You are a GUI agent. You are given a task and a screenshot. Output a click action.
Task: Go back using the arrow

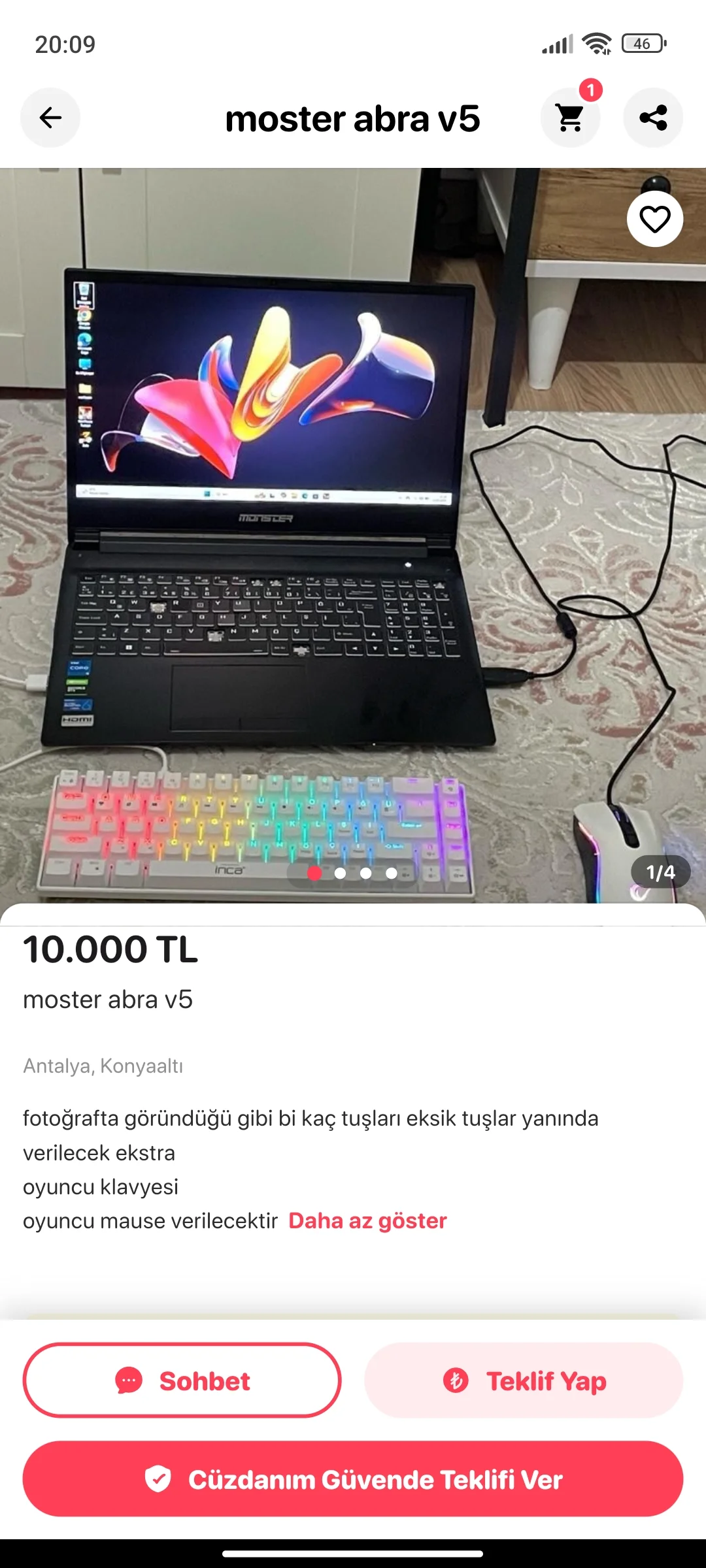pyautogui.click(x=50, y=118)
